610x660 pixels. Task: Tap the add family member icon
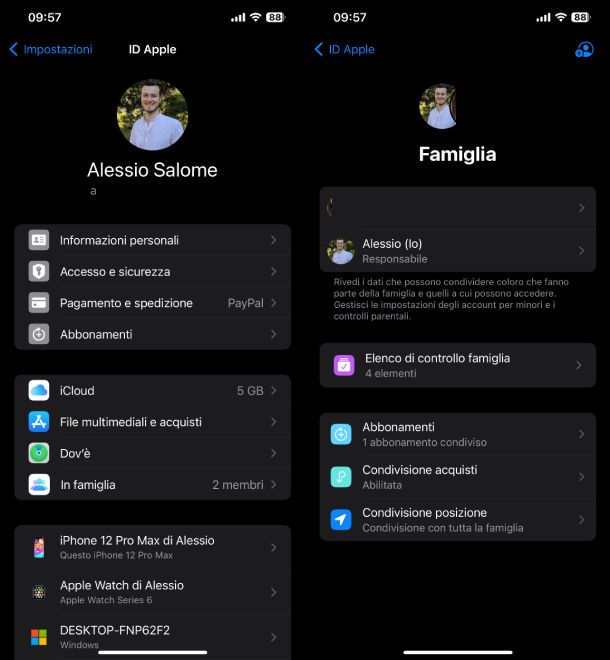coord(584,49)
